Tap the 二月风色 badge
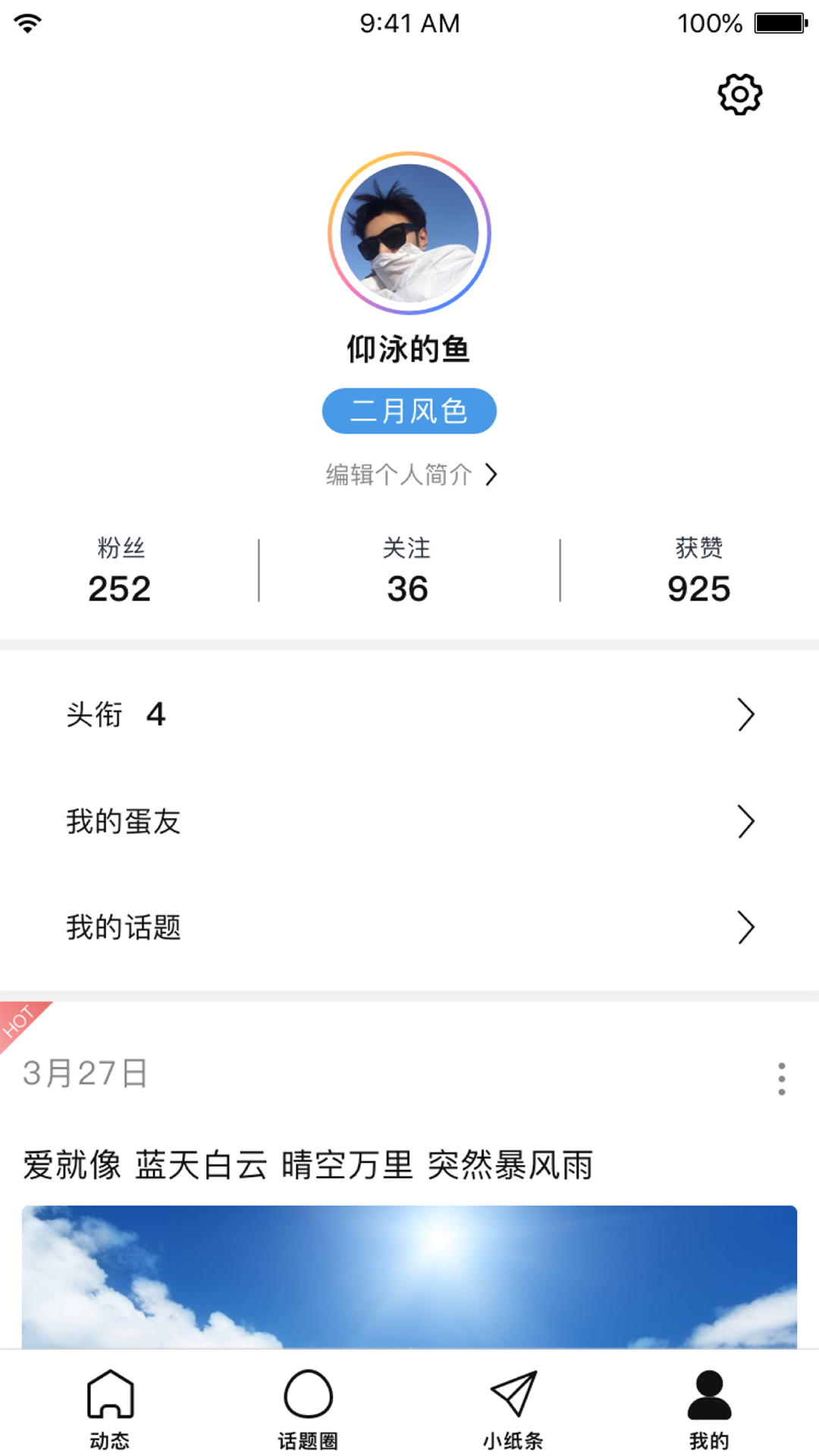The width and height of the screenshot is (819, 1456). click(409, 411)
